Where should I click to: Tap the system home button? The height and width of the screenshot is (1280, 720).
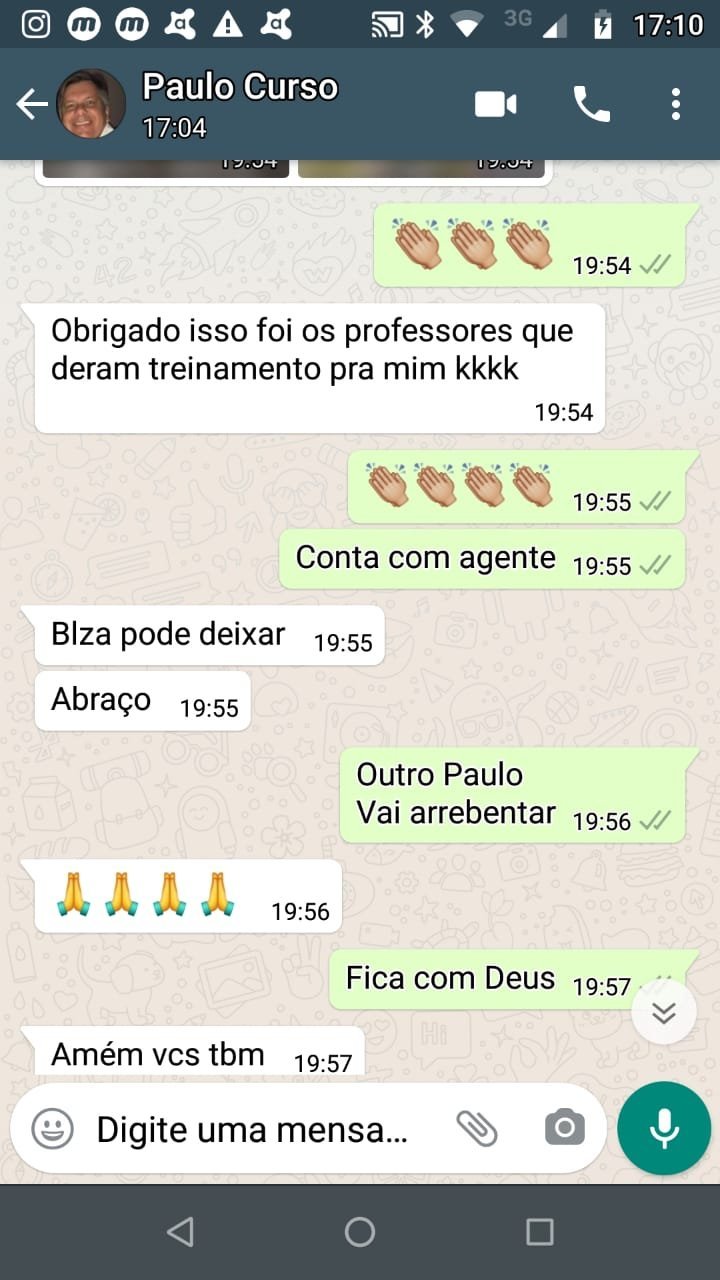[360, 1232]
